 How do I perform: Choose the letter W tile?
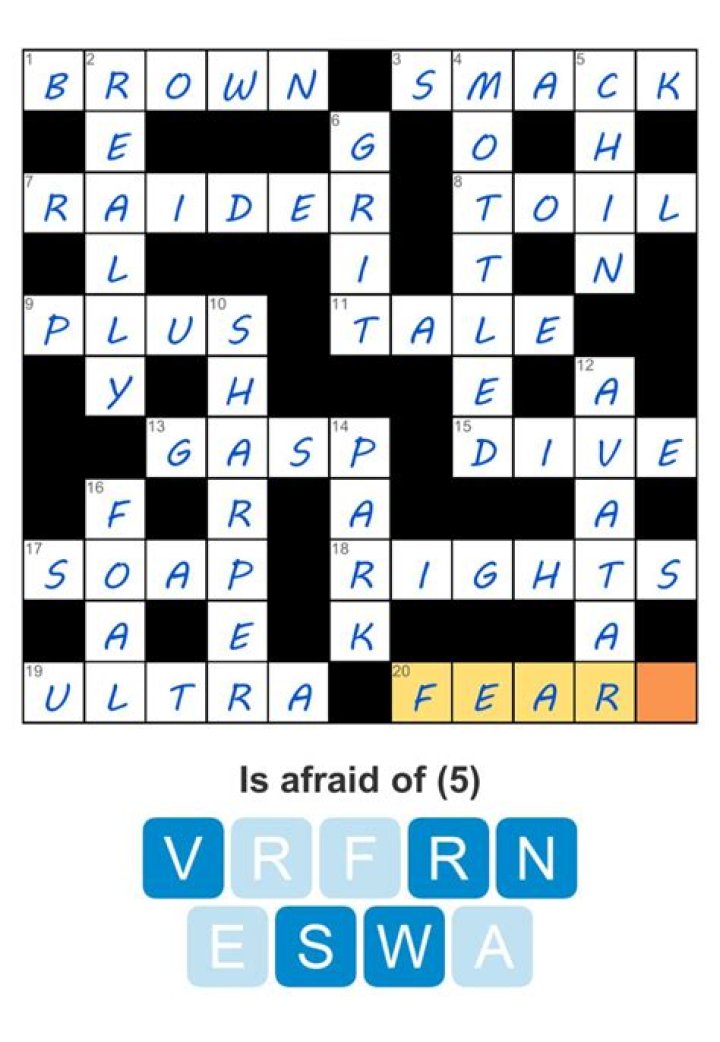point(404,946)
